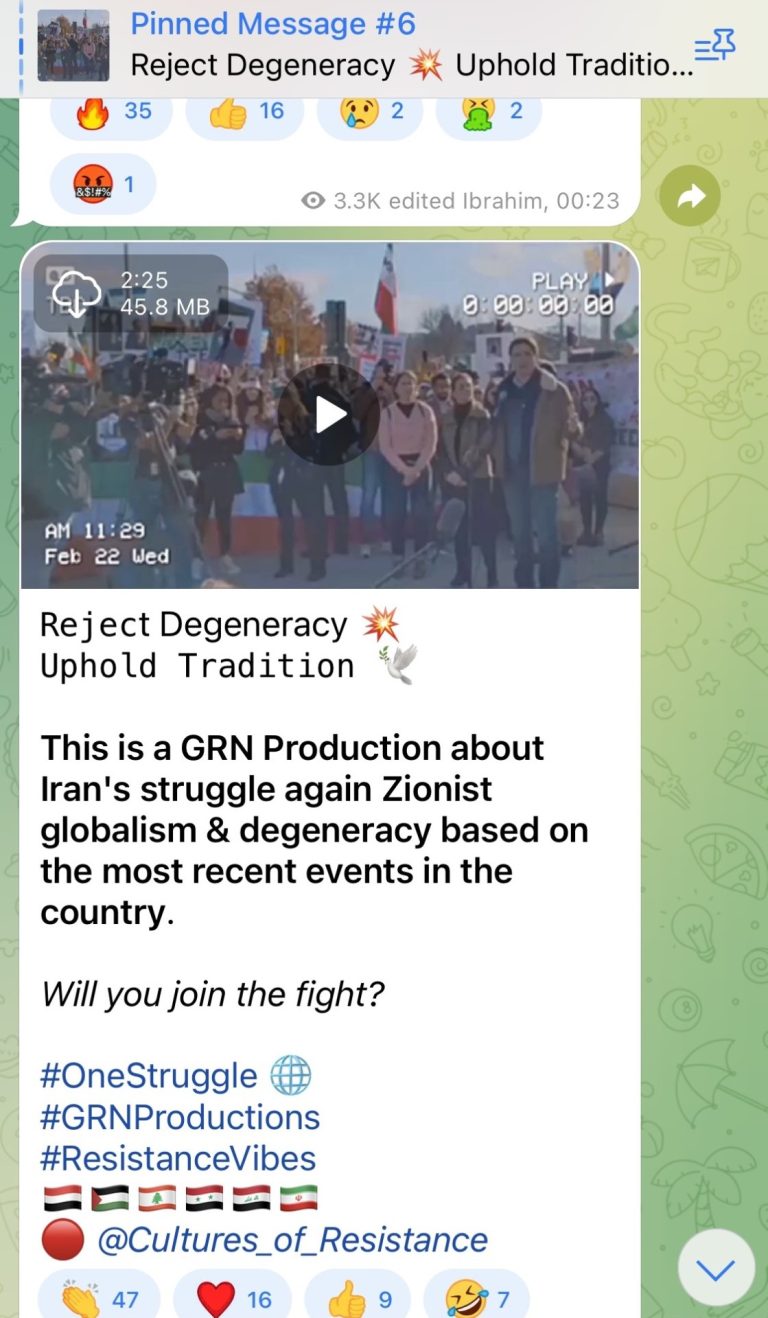
Task: Open the #ResistanceVibes hashtag
Action: 178,1158
